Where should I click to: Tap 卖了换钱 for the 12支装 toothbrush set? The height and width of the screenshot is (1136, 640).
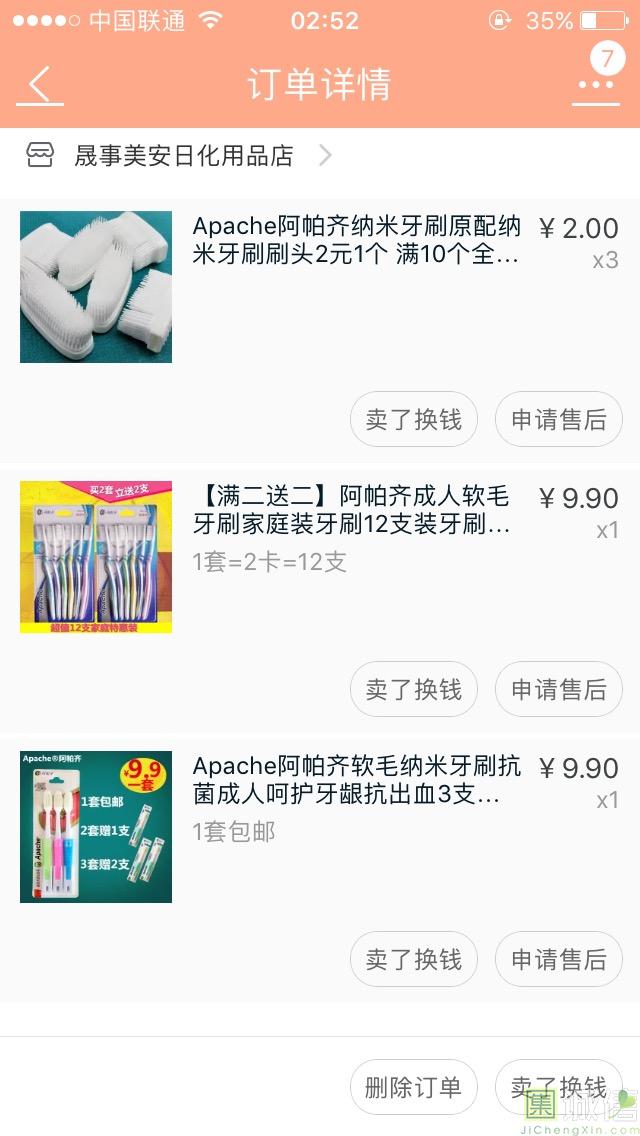414,690
